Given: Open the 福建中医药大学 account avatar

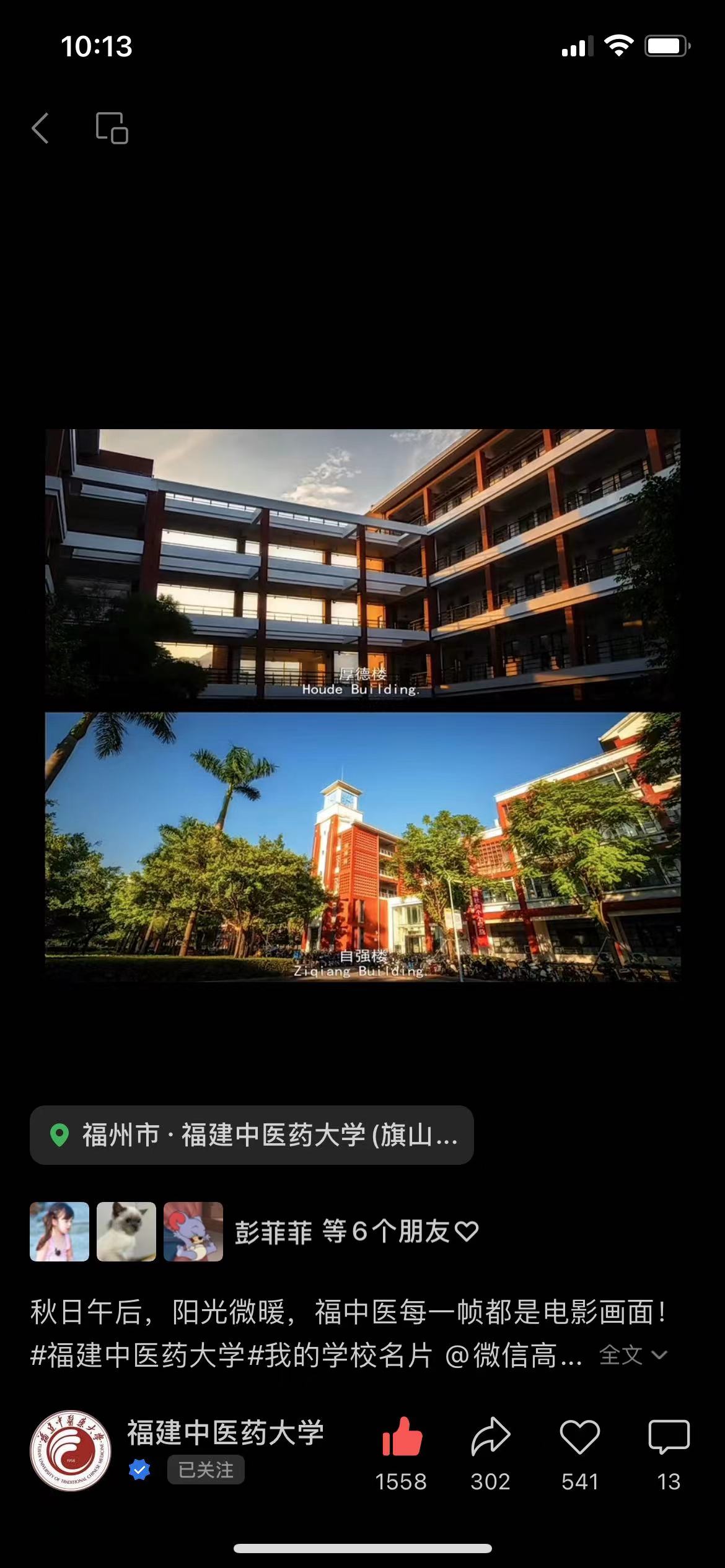Looking at the screenshot, I should 71,1451.
